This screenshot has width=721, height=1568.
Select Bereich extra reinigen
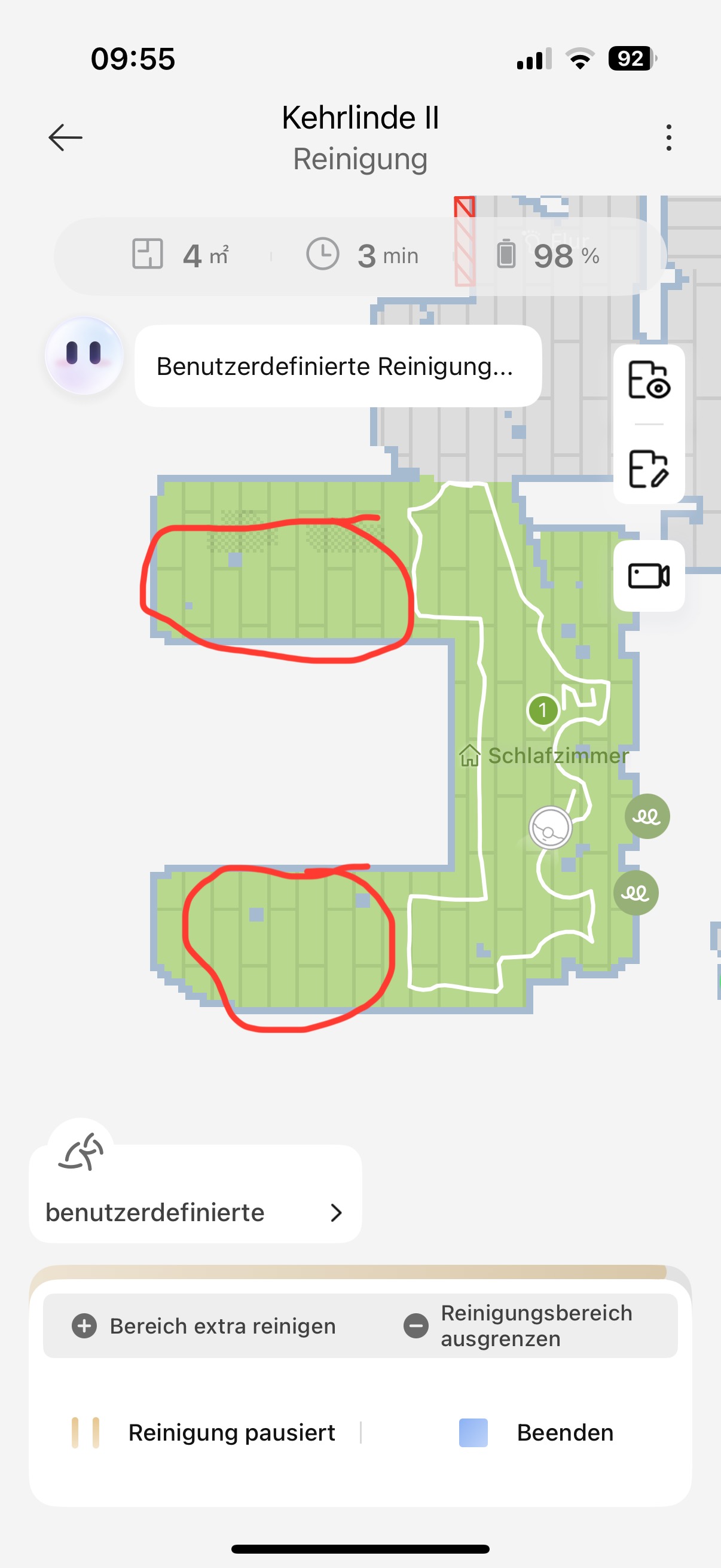pos(204,1326)
